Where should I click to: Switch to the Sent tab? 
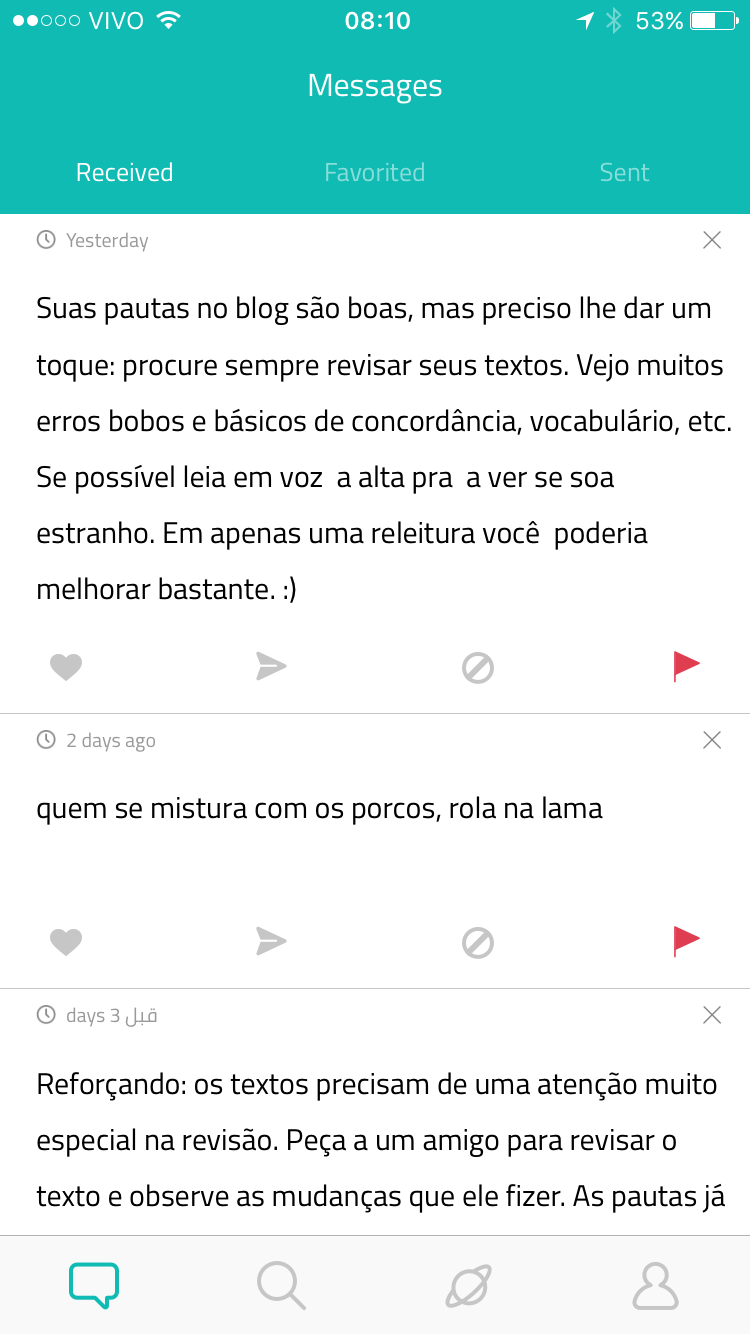(x=624, y=172)
